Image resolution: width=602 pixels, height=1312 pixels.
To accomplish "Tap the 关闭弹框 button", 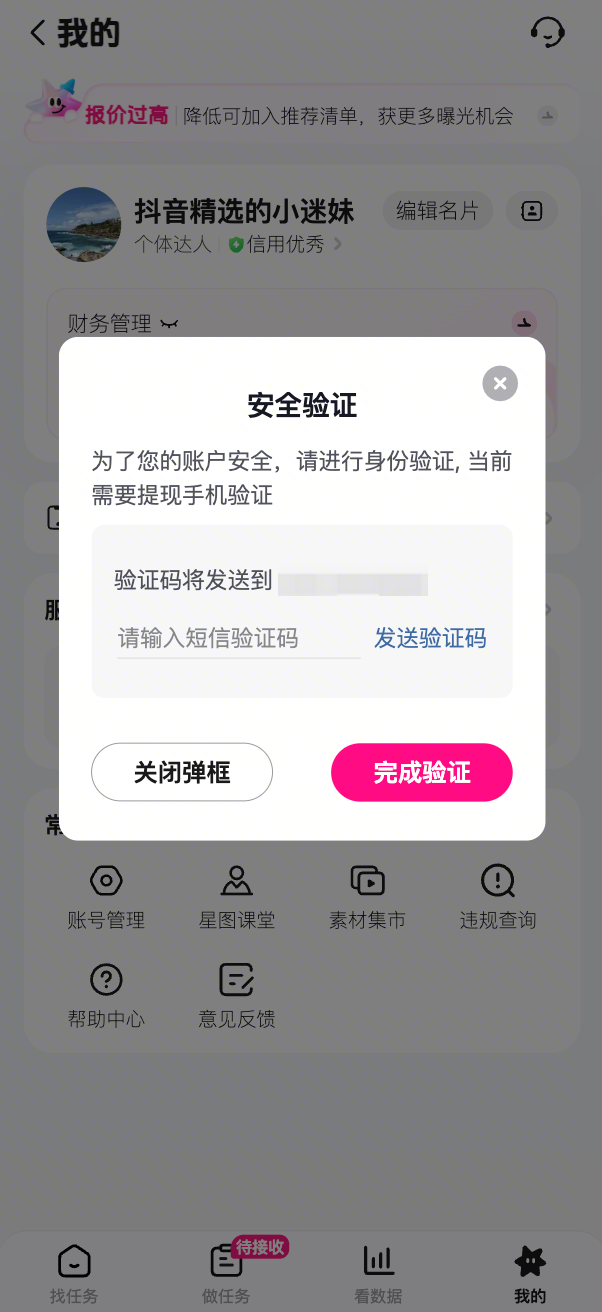I will pos(182,772).
